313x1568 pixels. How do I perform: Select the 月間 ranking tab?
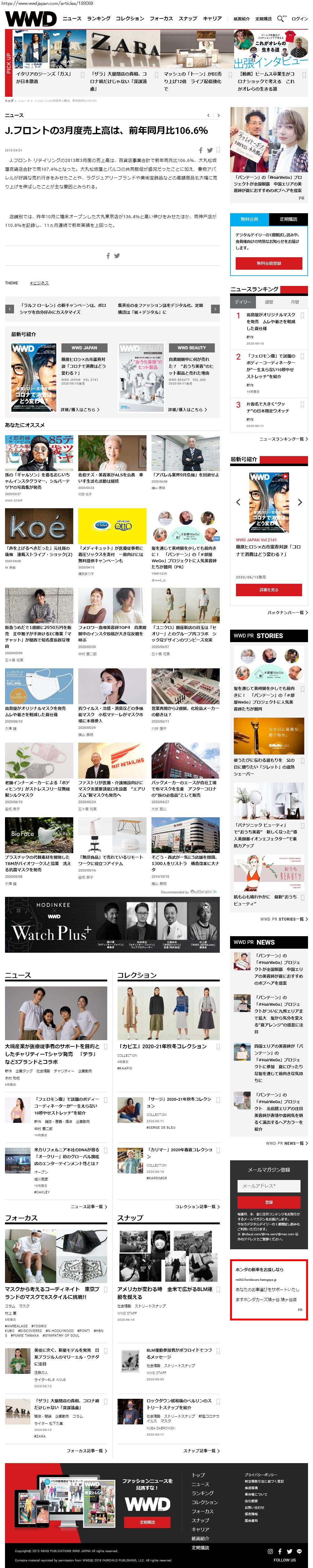click(x=294, y=302)
